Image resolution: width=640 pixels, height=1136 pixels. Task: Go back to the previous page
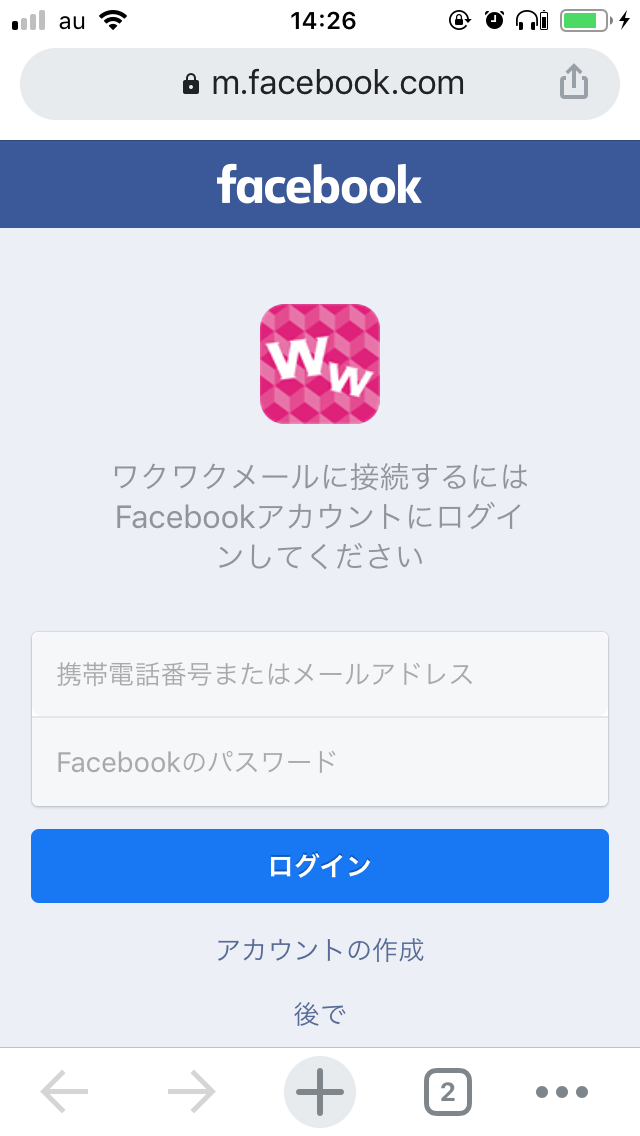click(65, 1092)
